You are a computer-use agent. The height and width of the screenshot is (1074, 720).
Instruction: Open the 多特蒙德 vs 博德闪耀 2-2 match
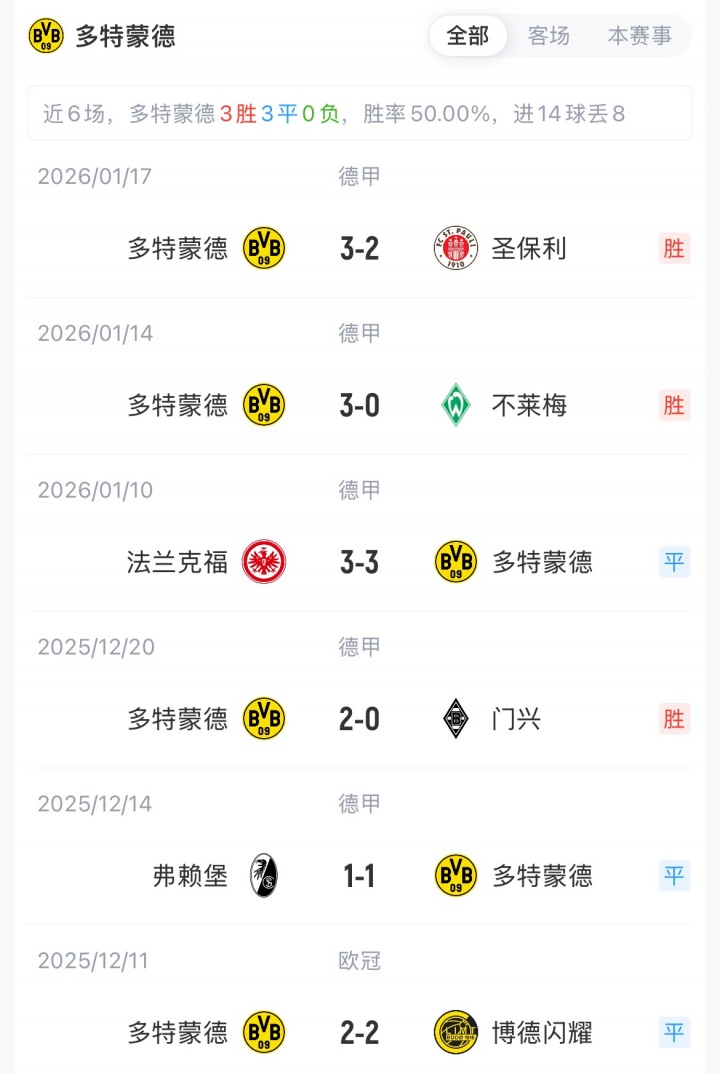point(360,1032)
